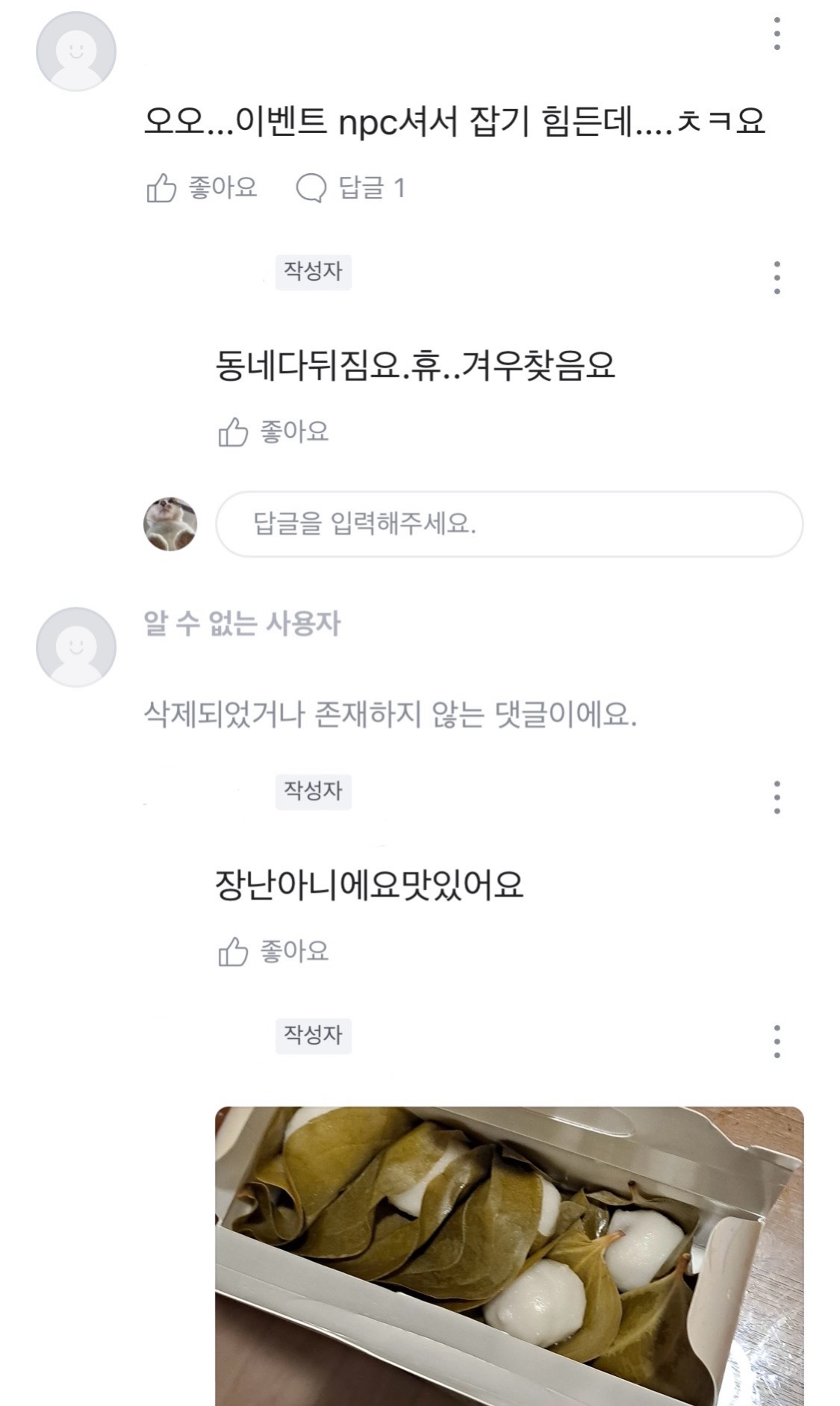Screen dimensions: 840x1406
Task: Tap 답글 1 under the npc comment
Action: (351, 187)
